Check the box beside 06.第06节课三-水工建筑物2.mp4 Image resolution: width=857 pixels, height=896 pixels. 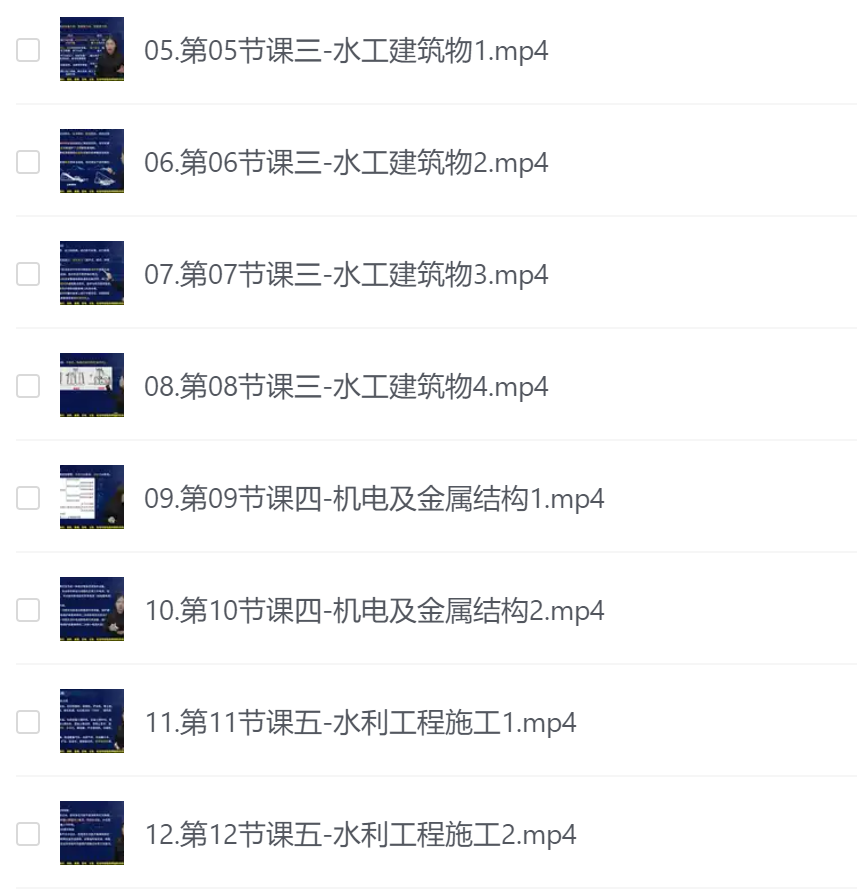(x=28, y=162)
